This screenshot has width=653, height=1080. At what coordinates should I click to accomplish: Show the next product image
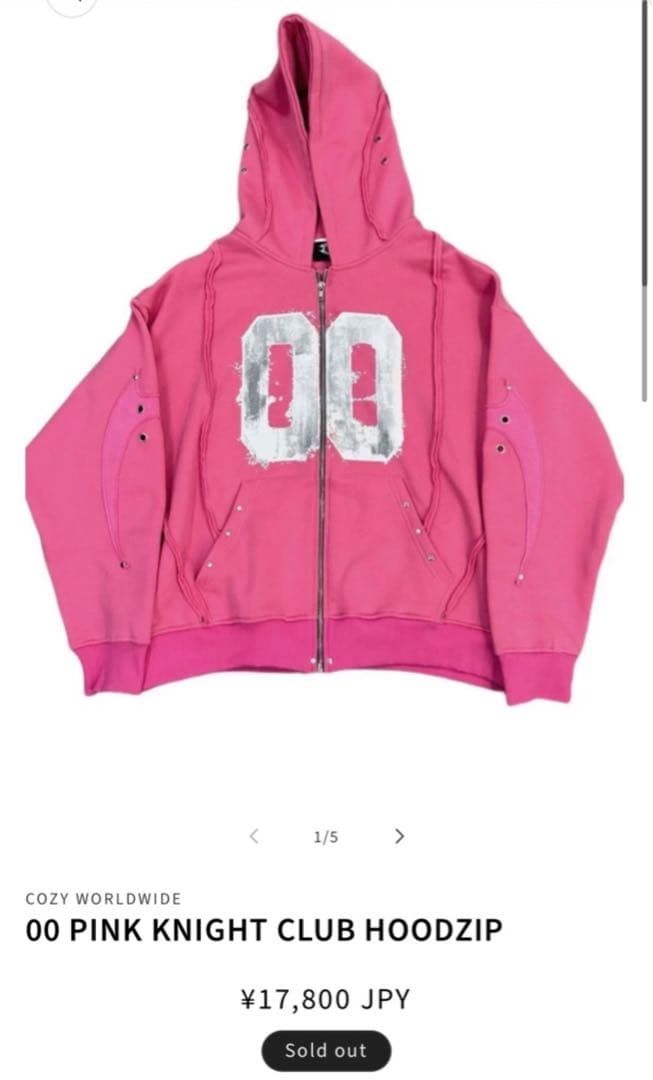[400, 836]
